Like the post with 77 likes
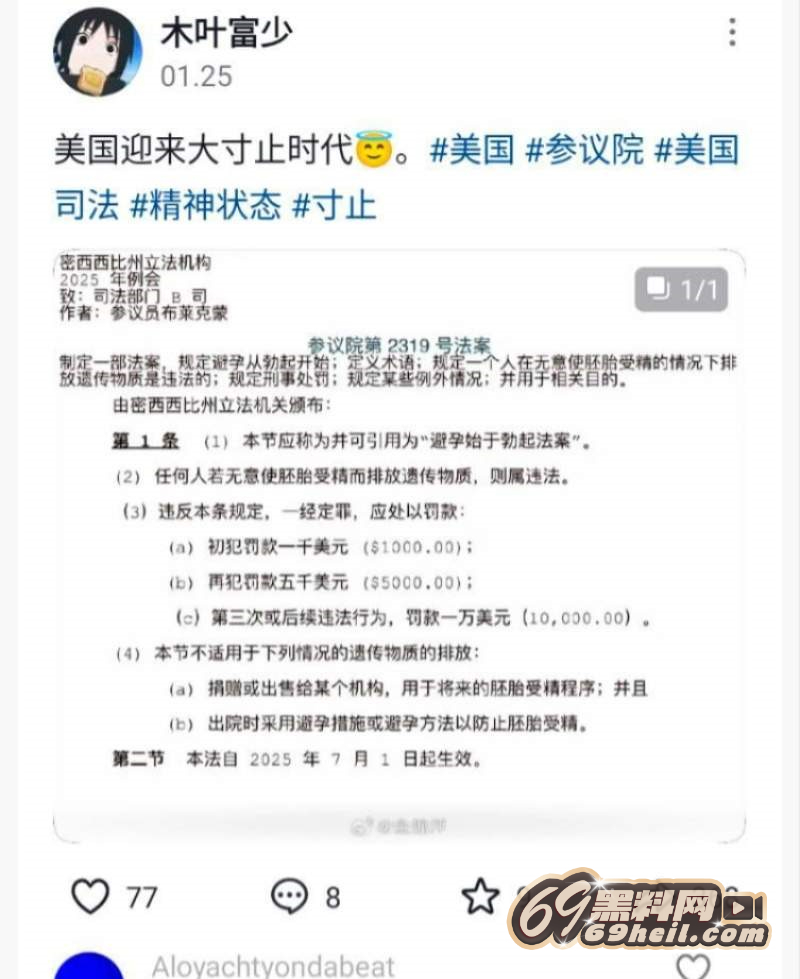Image resolution: width=800 pixels, height=979 pixels. coord(91,896)
